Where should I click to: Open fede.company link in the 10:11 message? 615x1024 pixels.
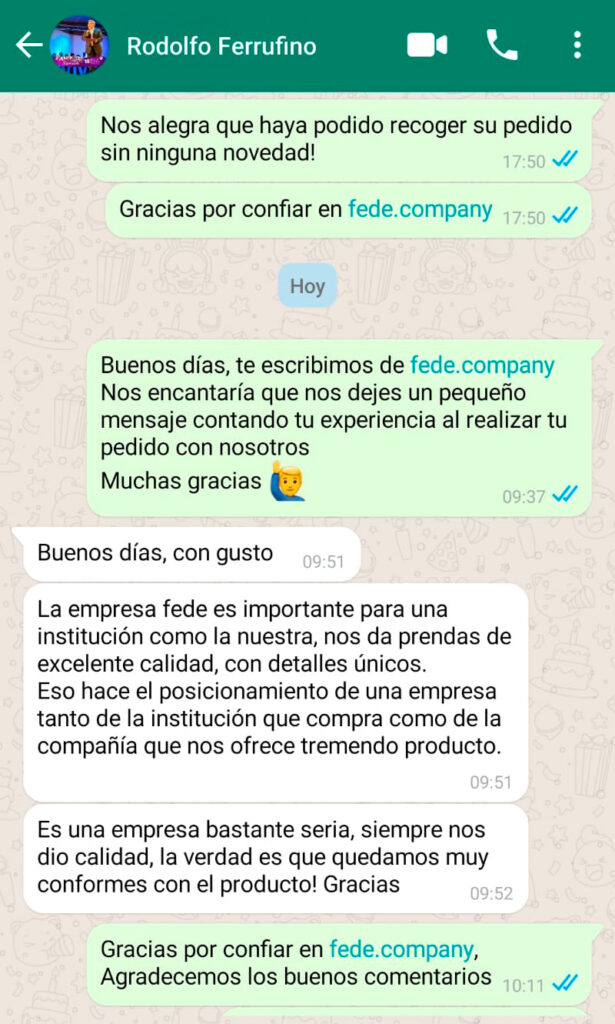click(401, 949)
